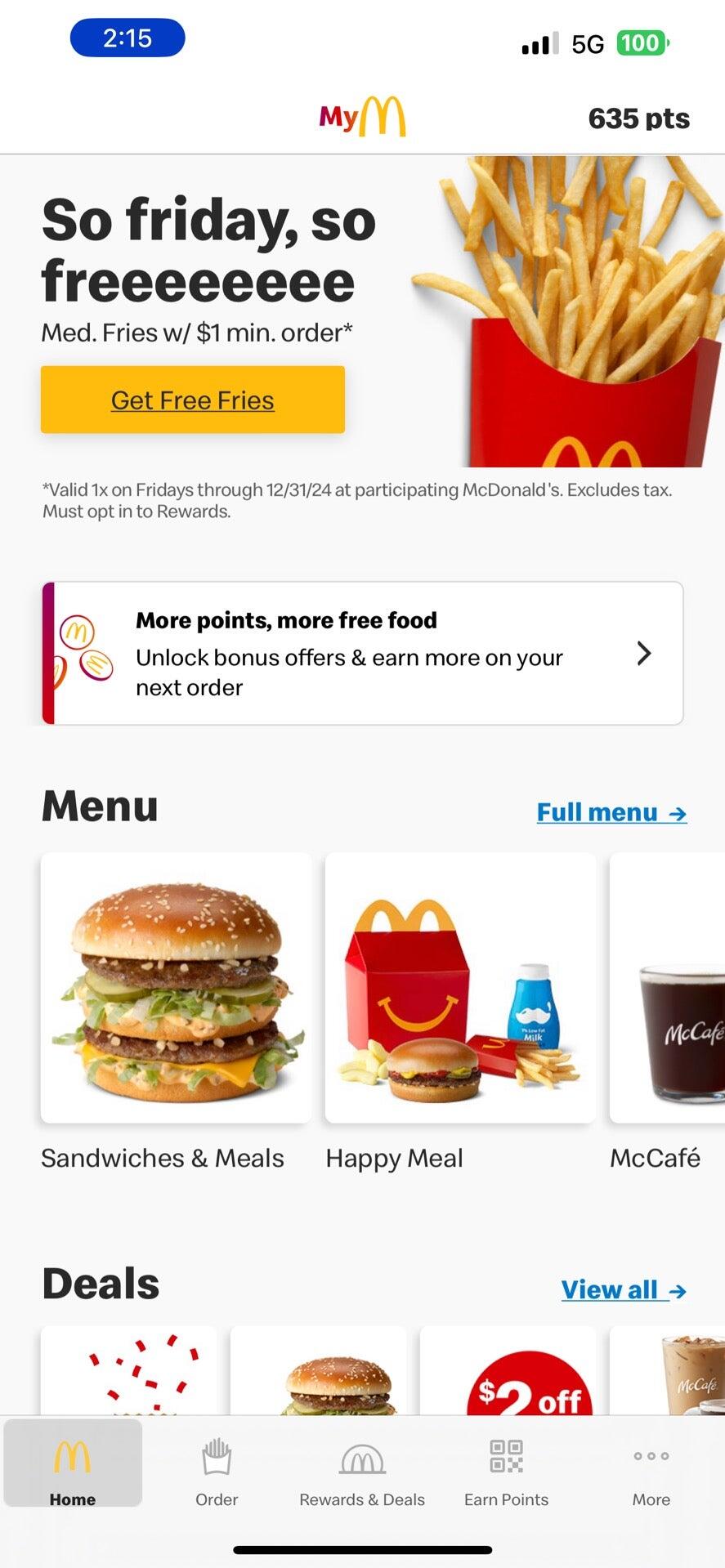
Task: Open the $2 off deal card
Action: (508, 1371)
